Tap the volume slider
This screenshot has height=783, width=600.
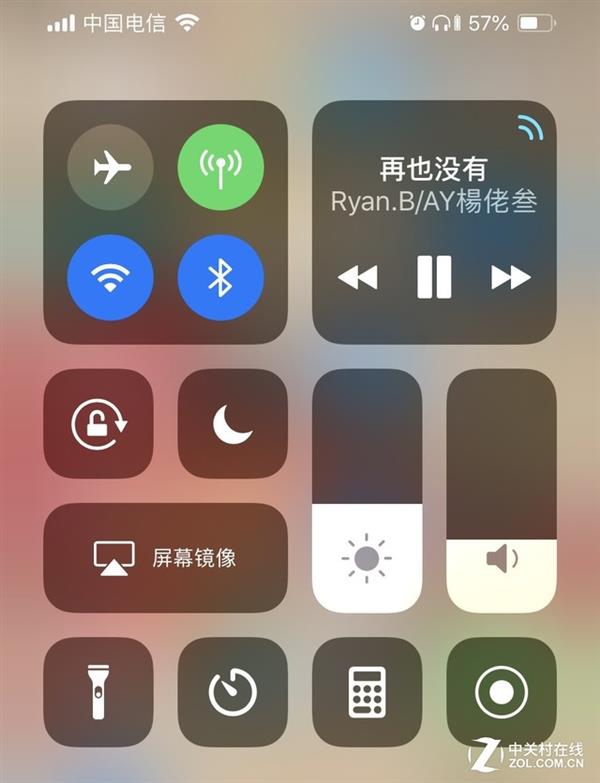tap(501, 490)
